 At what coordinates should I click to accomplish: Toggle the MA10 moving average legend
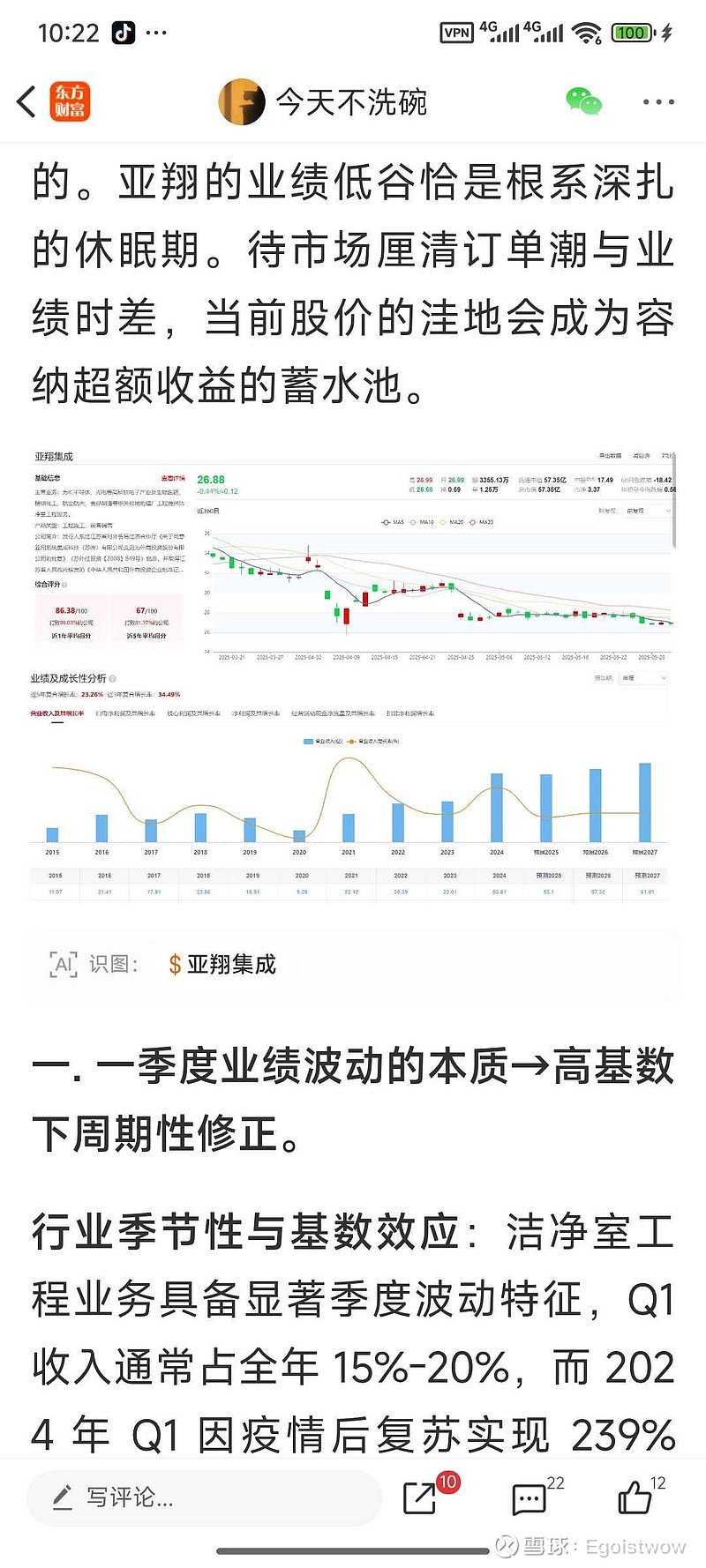pos(424,520)
